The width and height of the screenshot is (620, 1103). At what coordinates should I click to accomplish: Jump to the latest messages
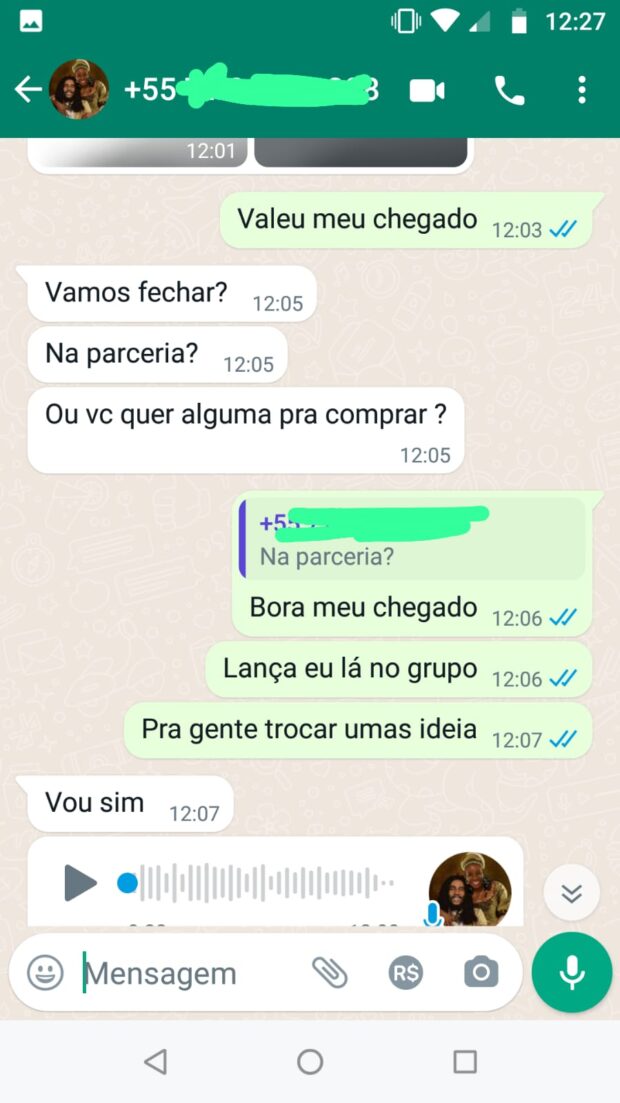[571, 892]
